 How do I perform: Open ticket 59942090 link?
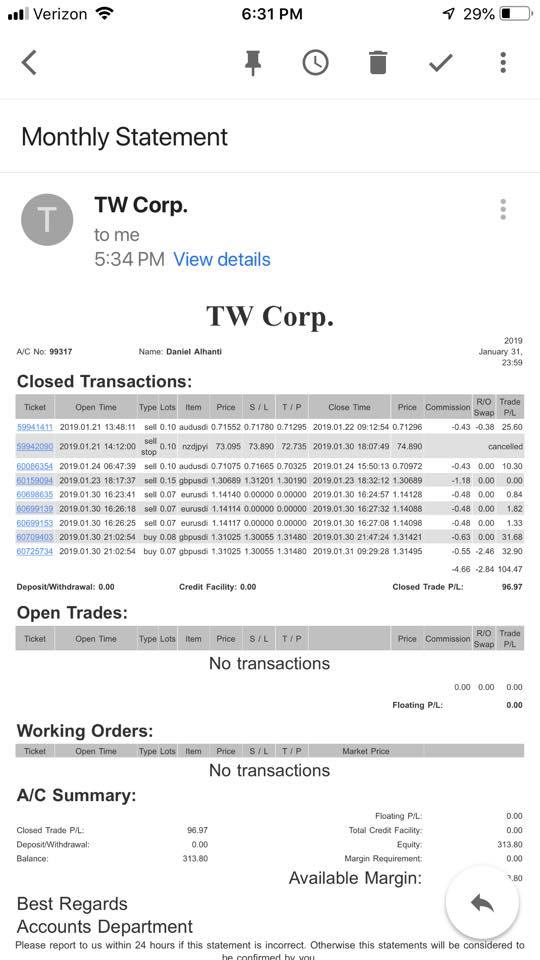(35, 446)
